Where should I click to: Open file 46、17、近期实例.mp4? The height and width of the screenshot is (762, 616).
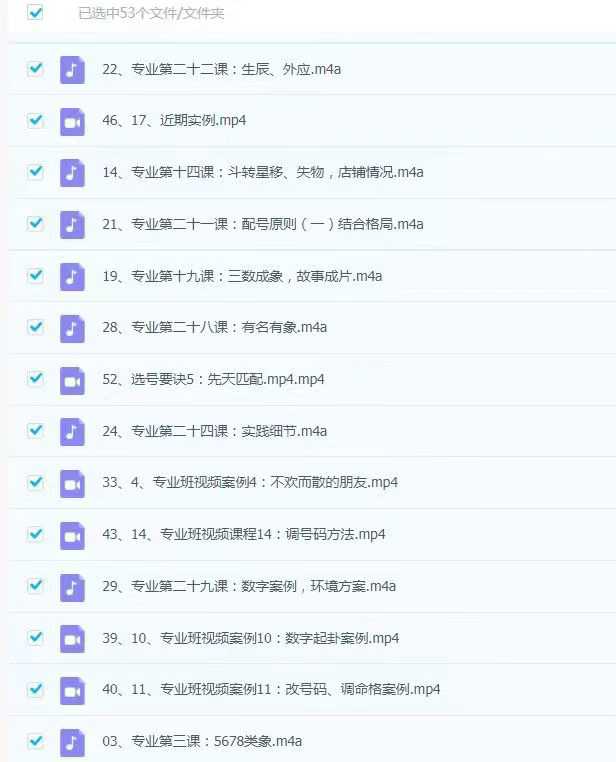tap(174, 120)
